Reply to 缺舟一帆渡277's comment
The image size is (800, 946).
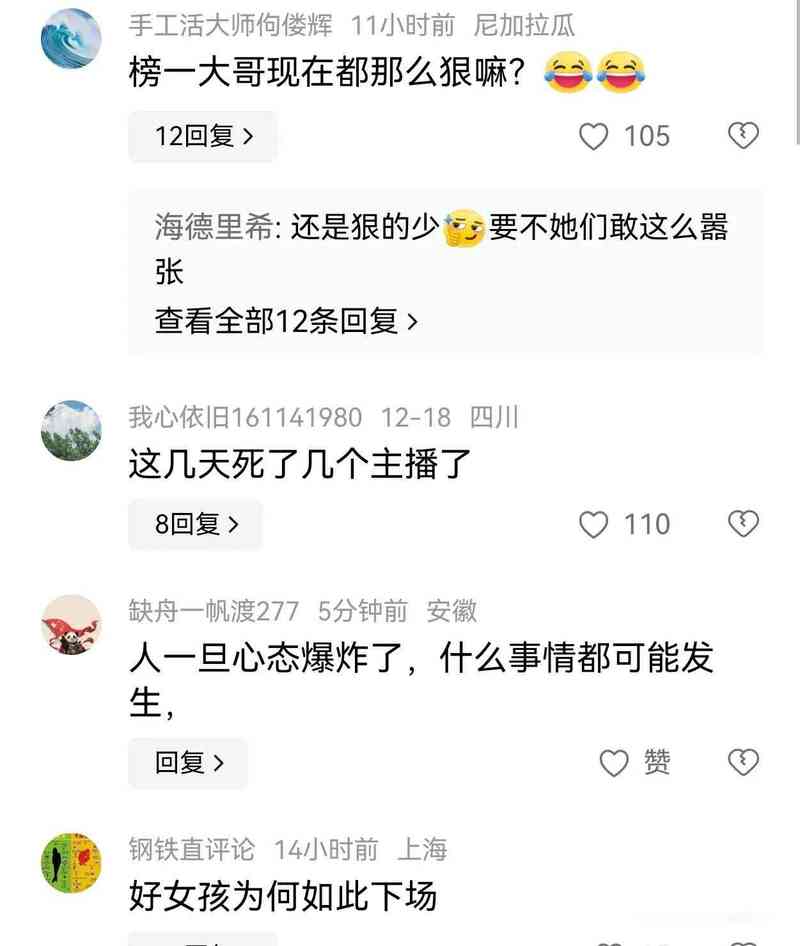[x=188, y=764]
